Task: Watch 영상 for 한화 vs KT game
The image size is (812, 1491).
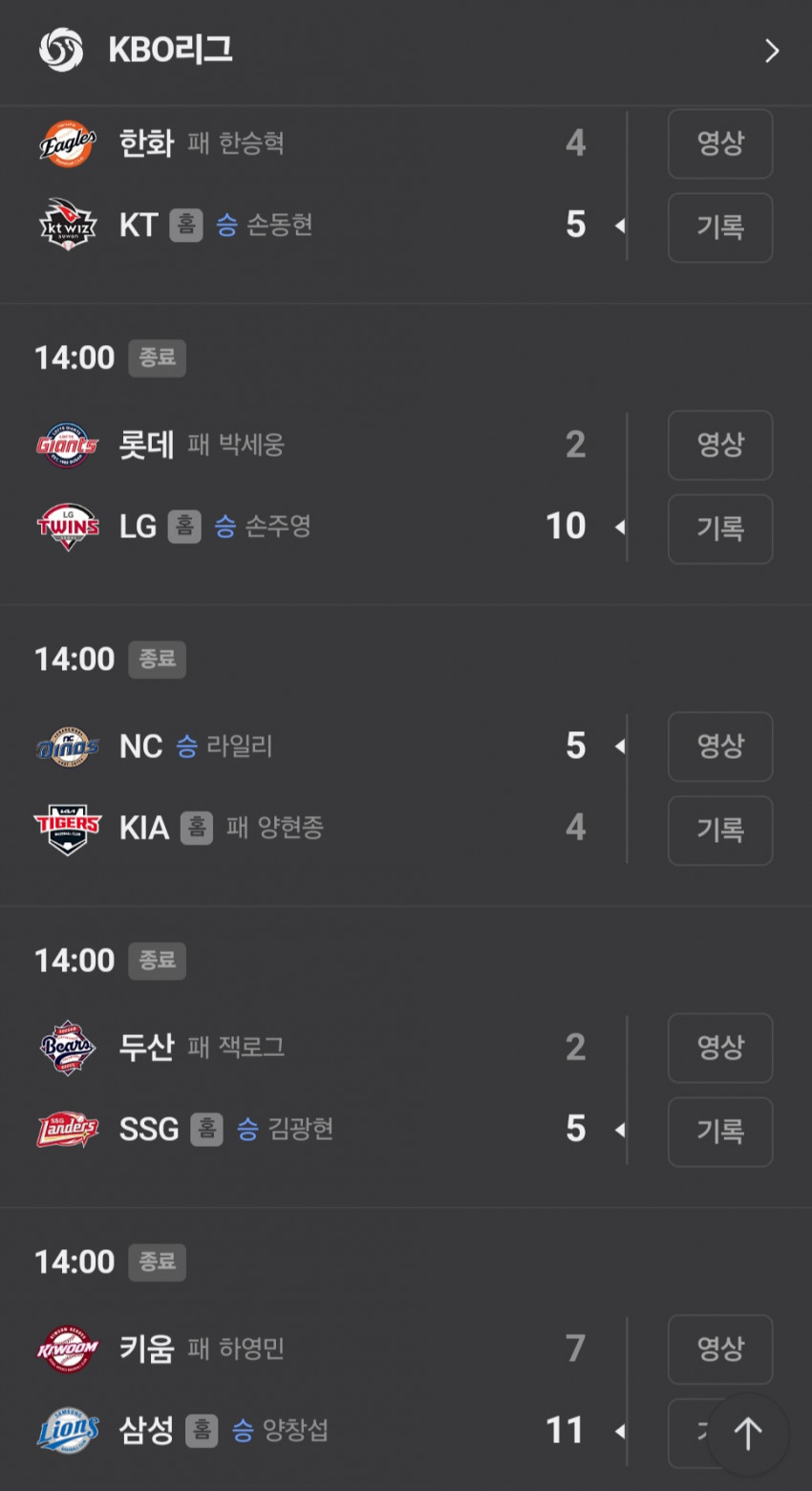Action: coord(720,143)
